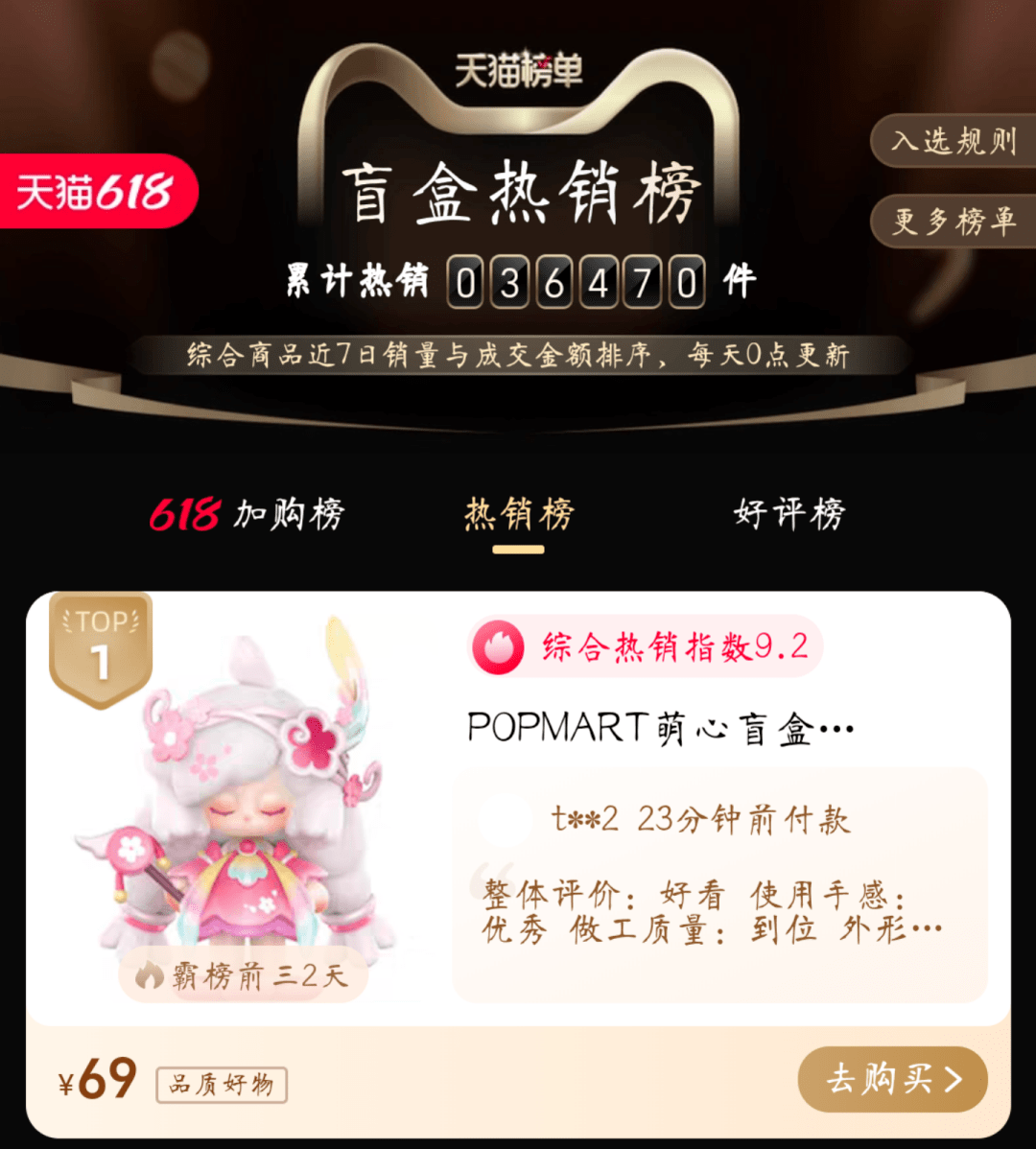Switch to 好评榜 tab

click(789, 515)
